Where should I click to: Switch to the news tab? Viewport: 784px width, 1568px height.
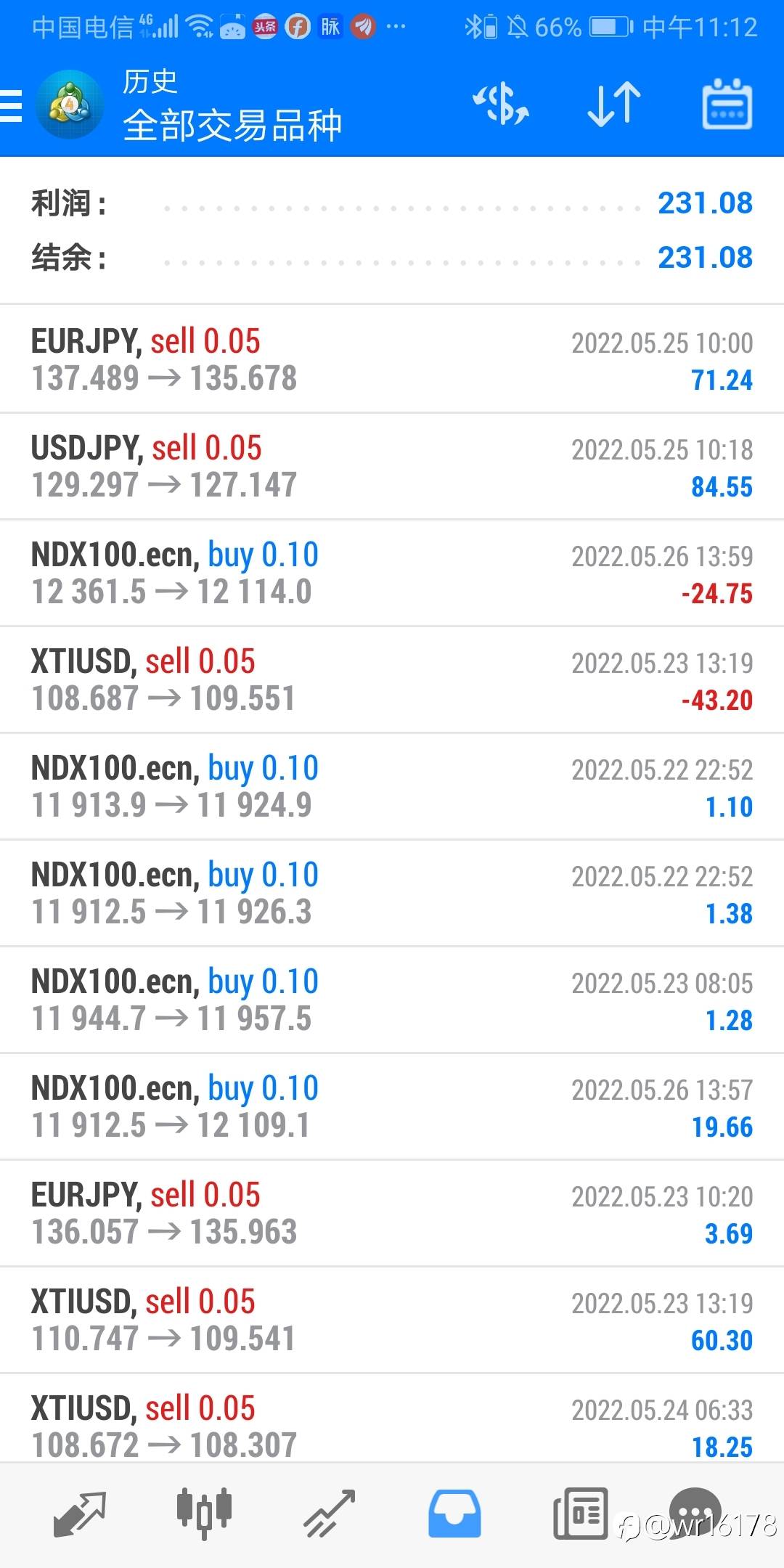click(580, 1514)
